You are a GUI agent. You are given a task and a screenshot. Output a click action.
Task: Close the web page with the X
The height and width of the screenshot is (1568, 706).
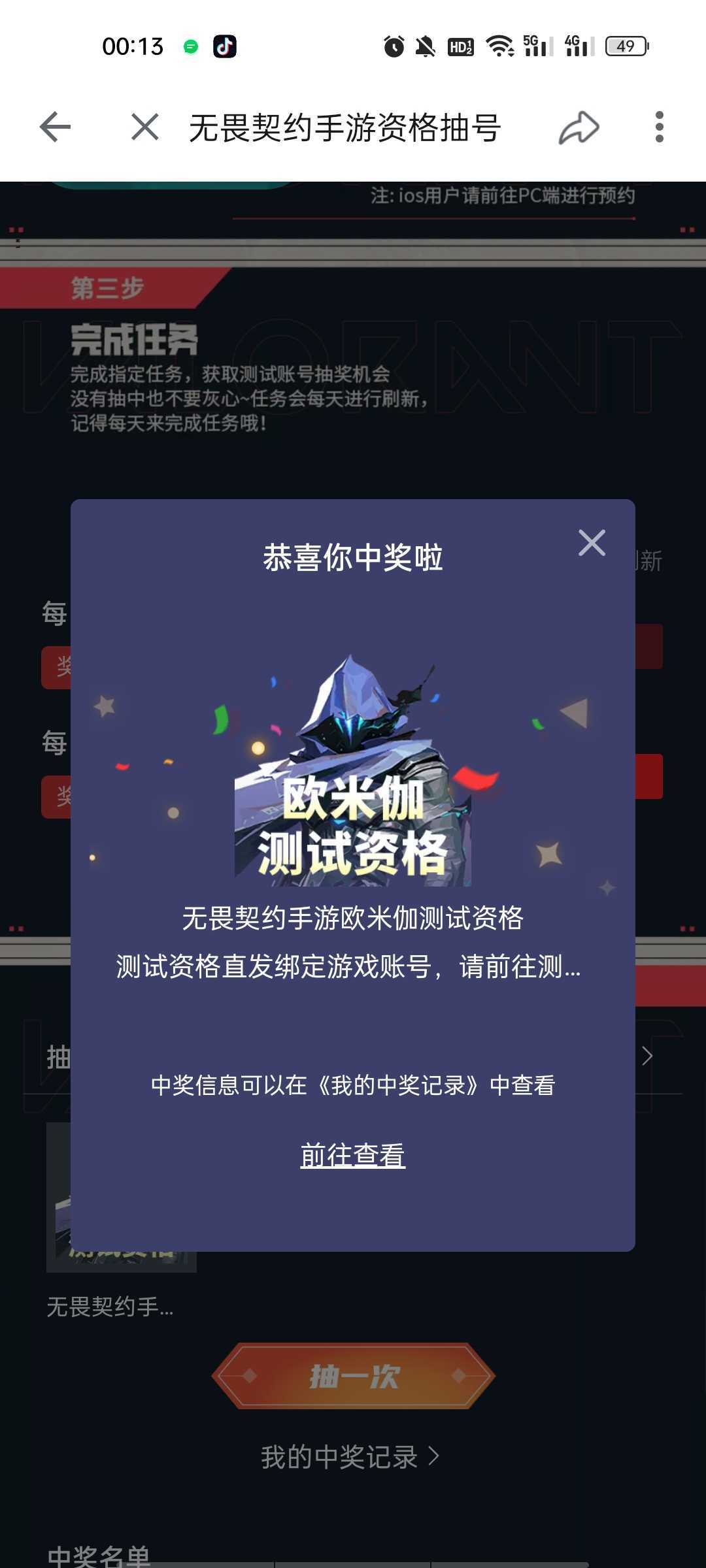pyautogui.click(x=144, y=127)
